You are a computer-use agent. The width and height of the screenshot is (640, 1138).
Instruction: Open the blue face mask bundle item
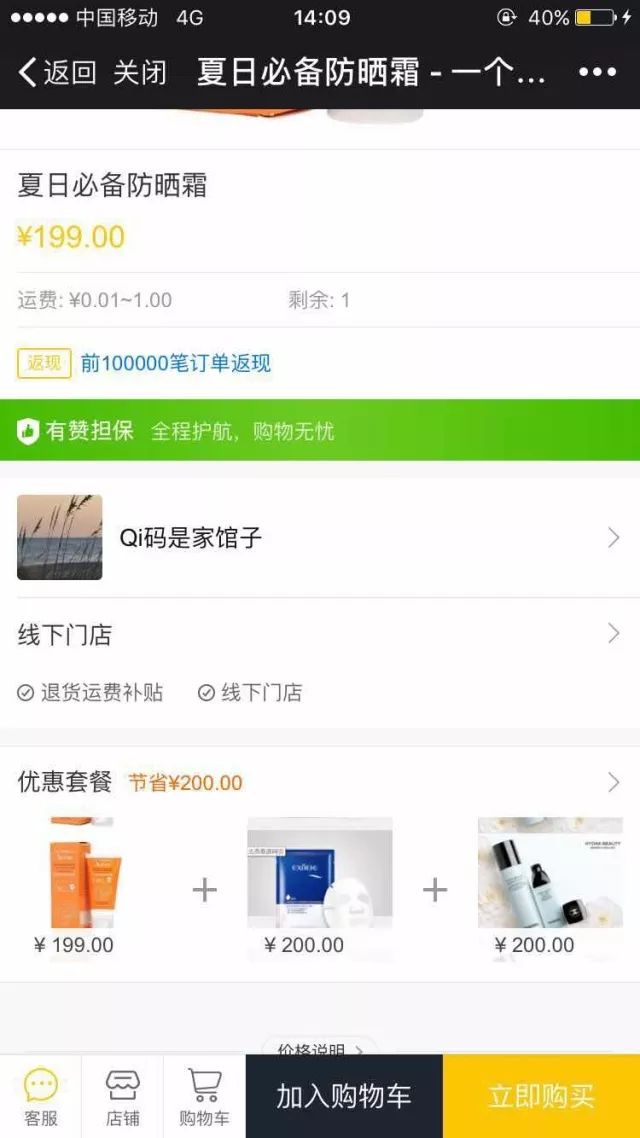(x=319, y=885)
